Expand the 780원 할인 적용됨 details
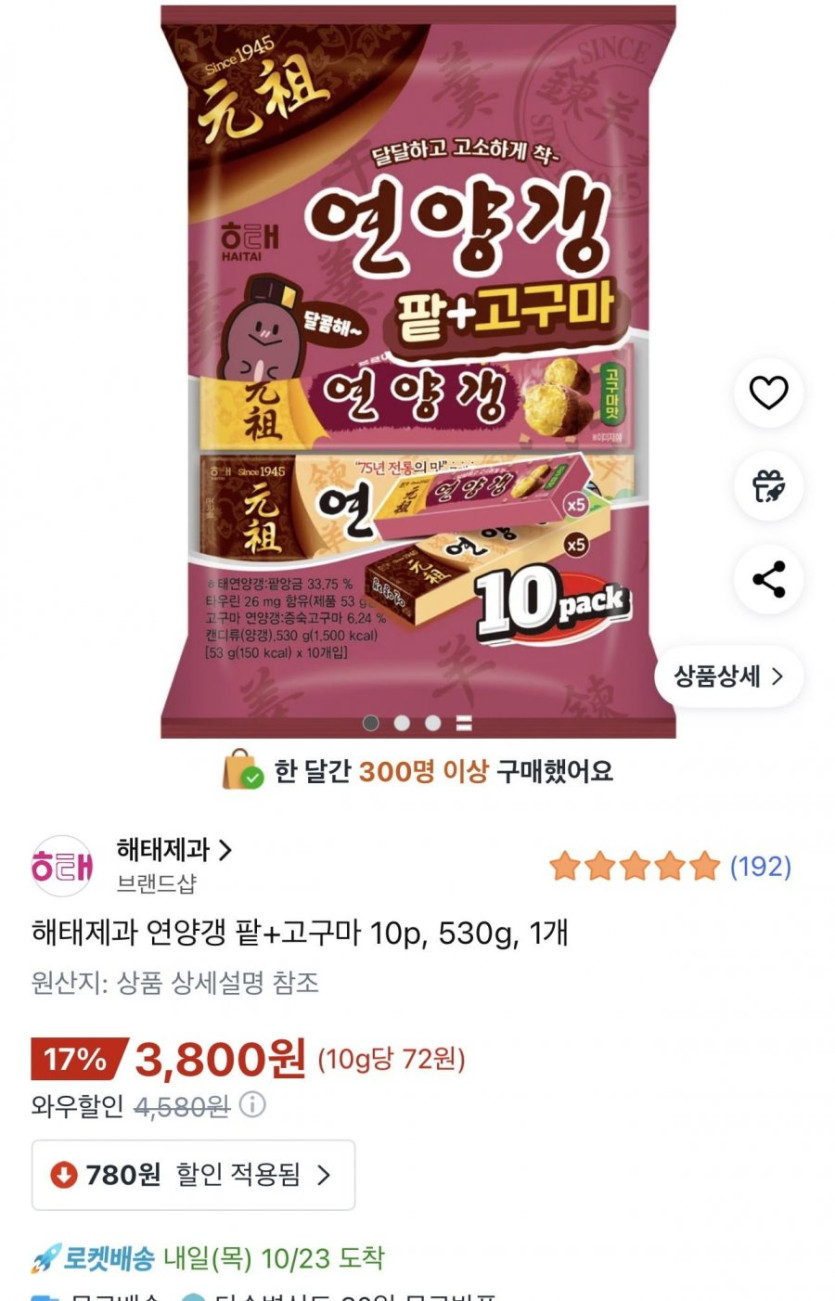The height and width of the screenshot is (1301, 835). click(193, 1174)
